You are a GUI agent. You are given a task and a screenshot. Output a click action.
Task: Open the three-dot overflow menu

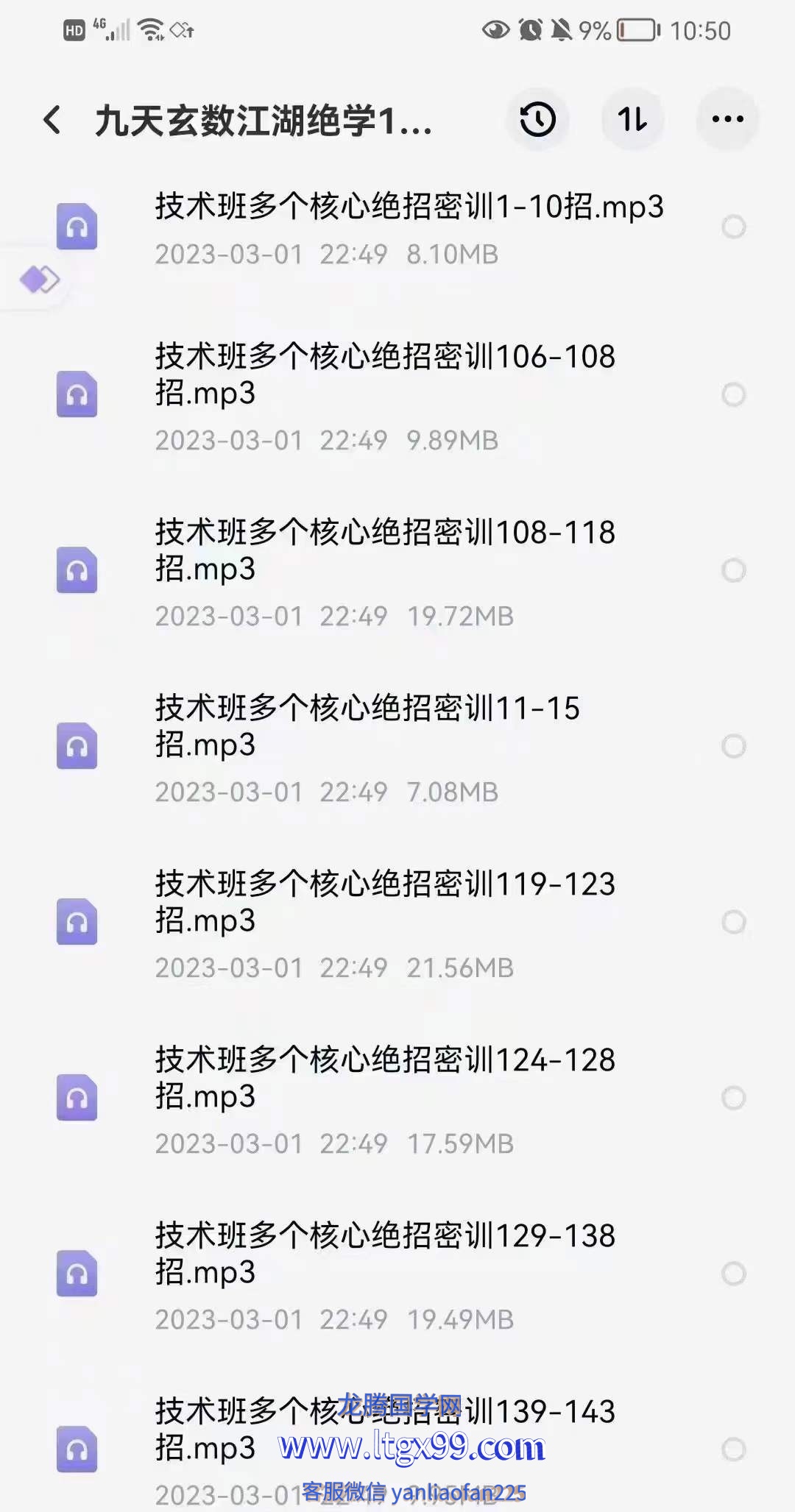click(x=727, y=119)
